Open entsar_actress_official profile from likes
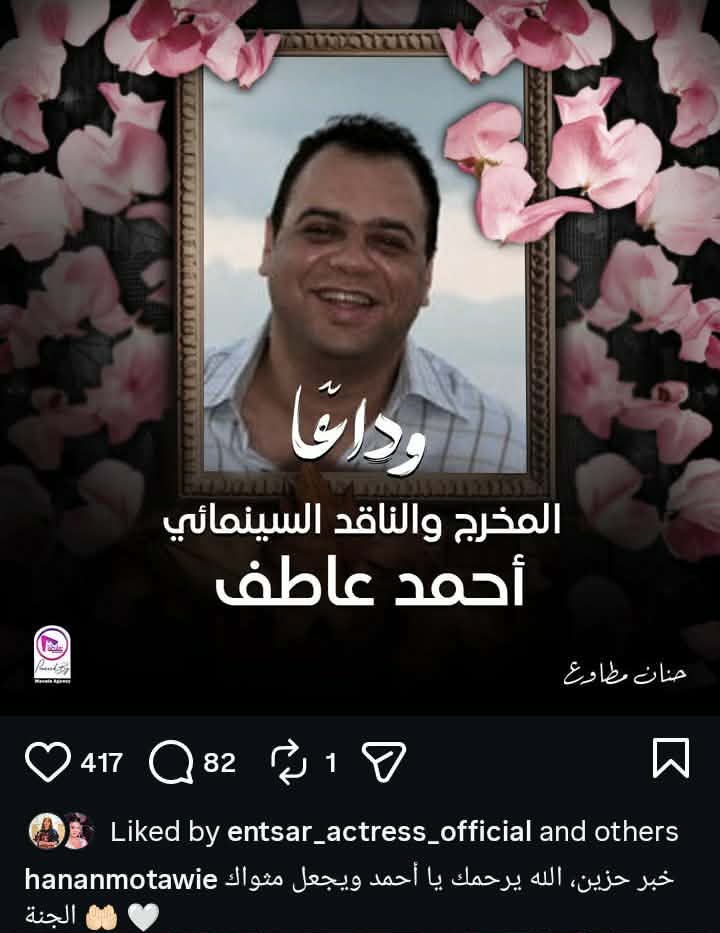720x933 pixels. [x=379, y=831]
